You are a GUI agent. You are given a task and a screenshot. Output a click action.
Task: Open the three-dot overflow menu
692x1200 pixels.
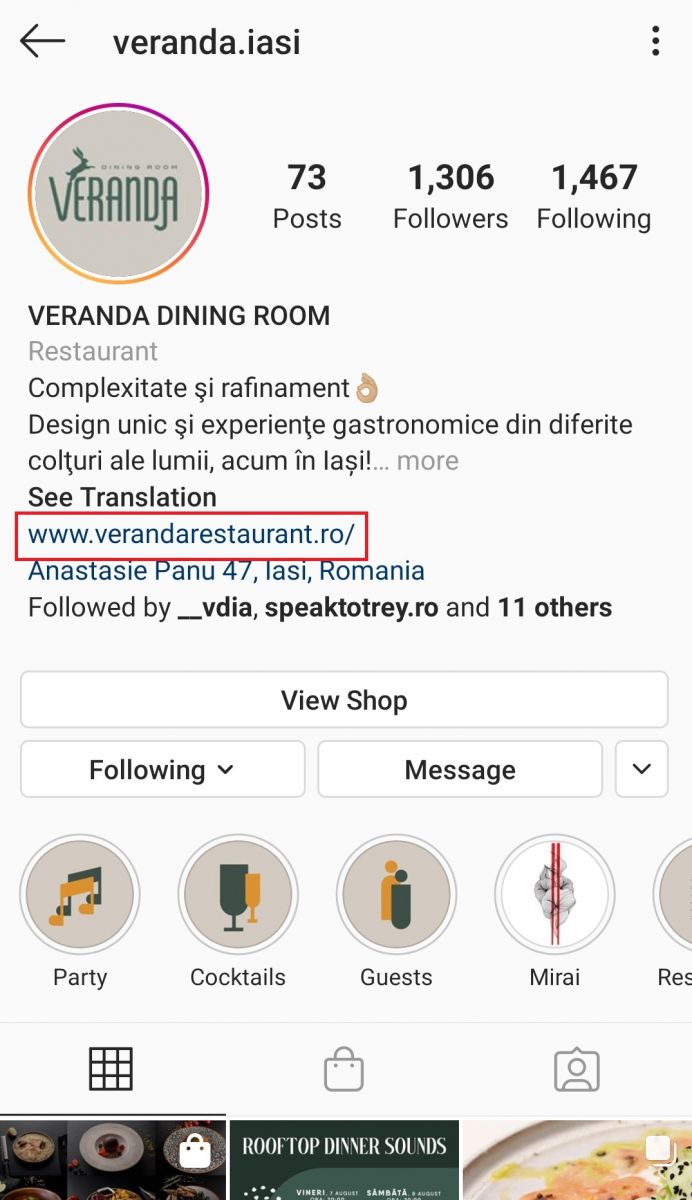click(x=655, y=42)
